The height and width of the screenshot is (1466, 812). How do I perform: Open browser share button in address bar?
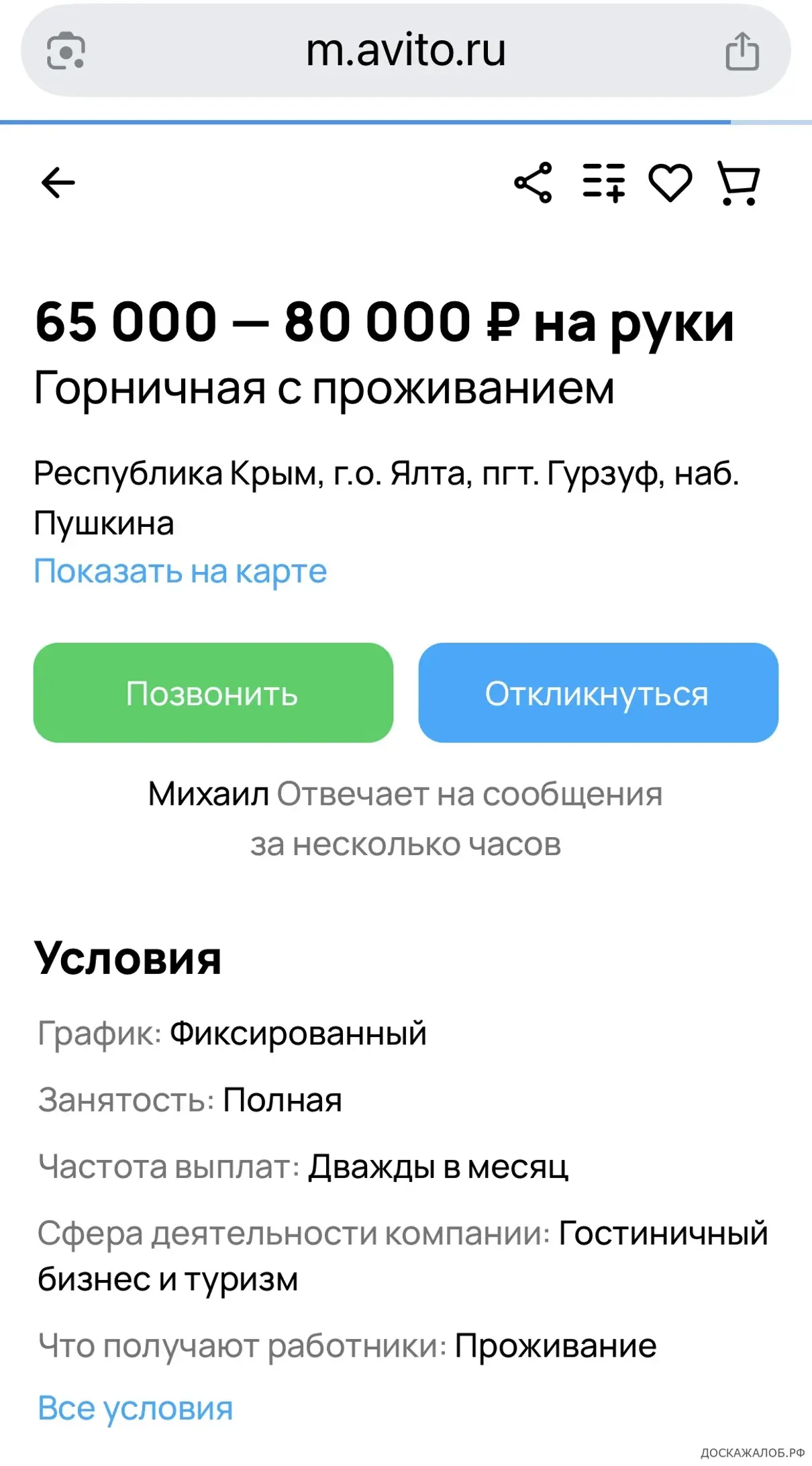(742, 51)
